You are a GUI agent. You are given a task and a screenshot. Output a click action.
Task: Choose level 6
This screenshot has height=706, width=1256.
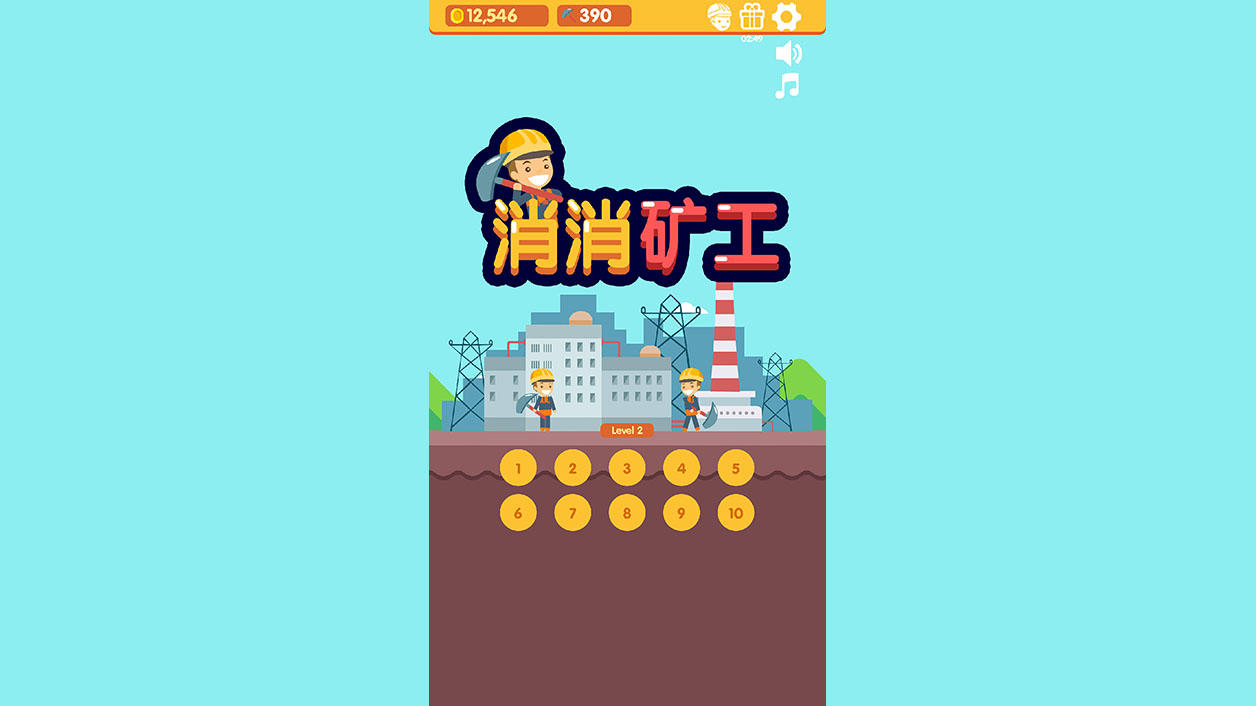(x=518, y=513)
